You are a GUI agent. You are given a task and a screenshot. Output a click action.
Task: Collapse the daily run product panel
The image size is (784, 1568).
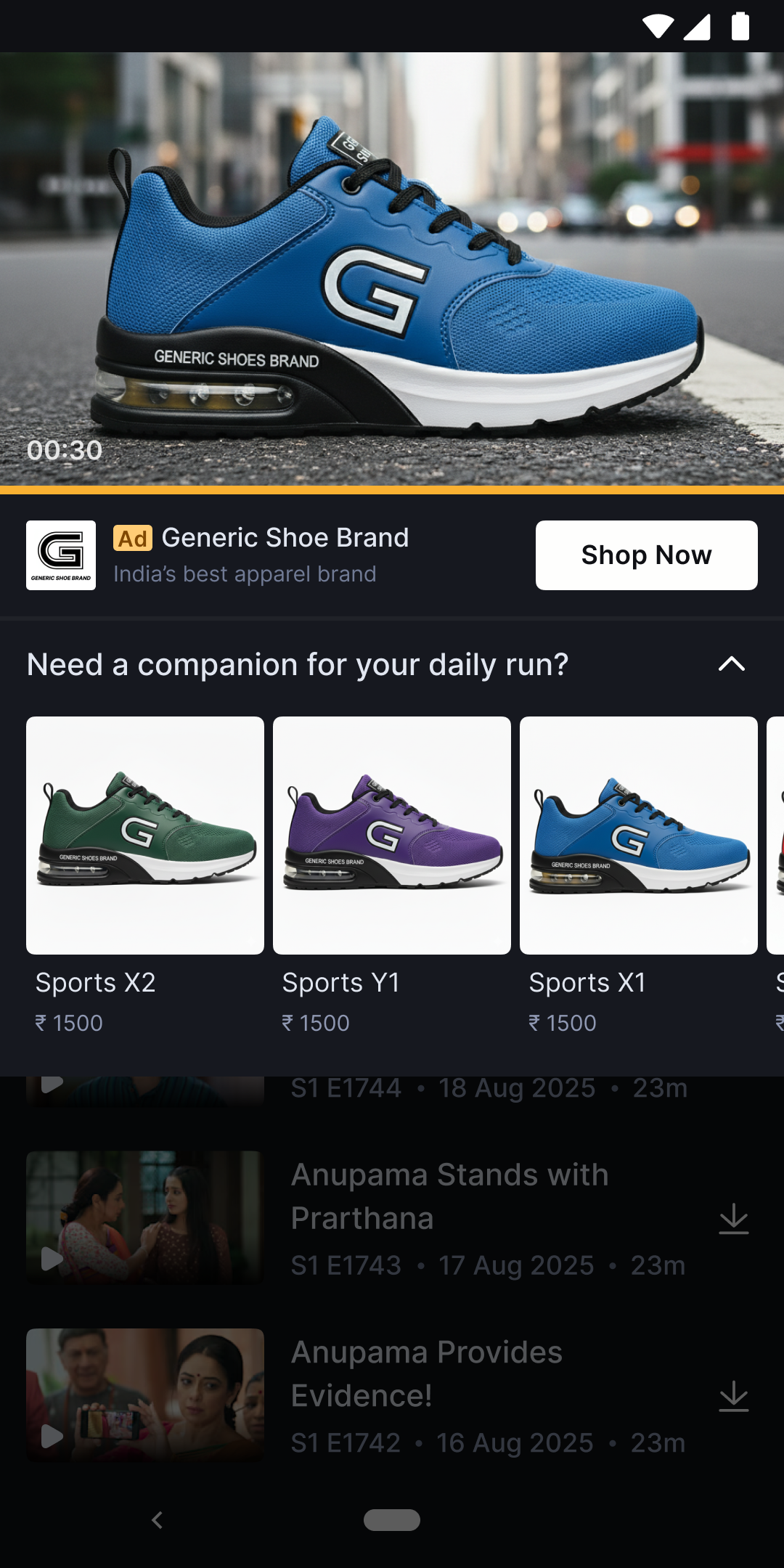[x=731, y=664]
